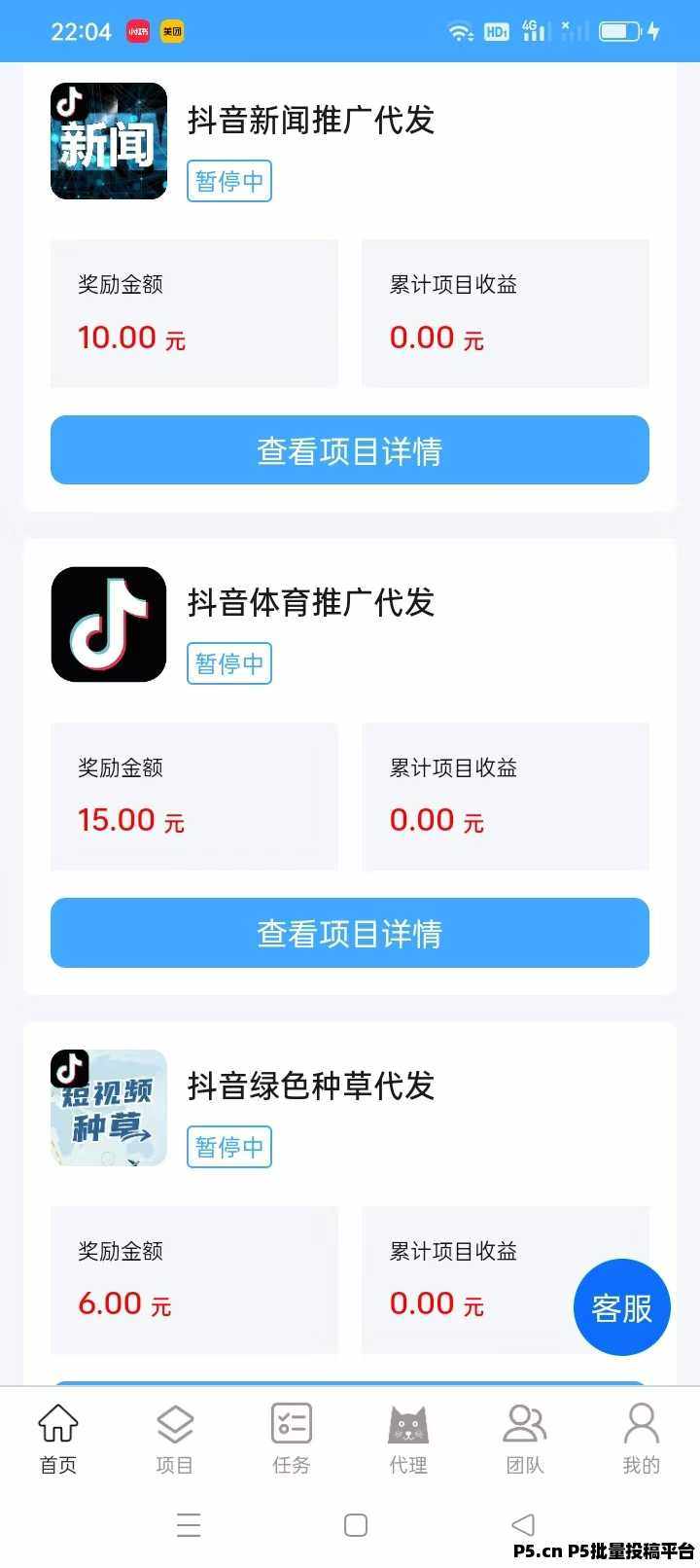This screenshot has height=1568, width=700.
Task: Tap the system home button
Action: coord(356,1524)
